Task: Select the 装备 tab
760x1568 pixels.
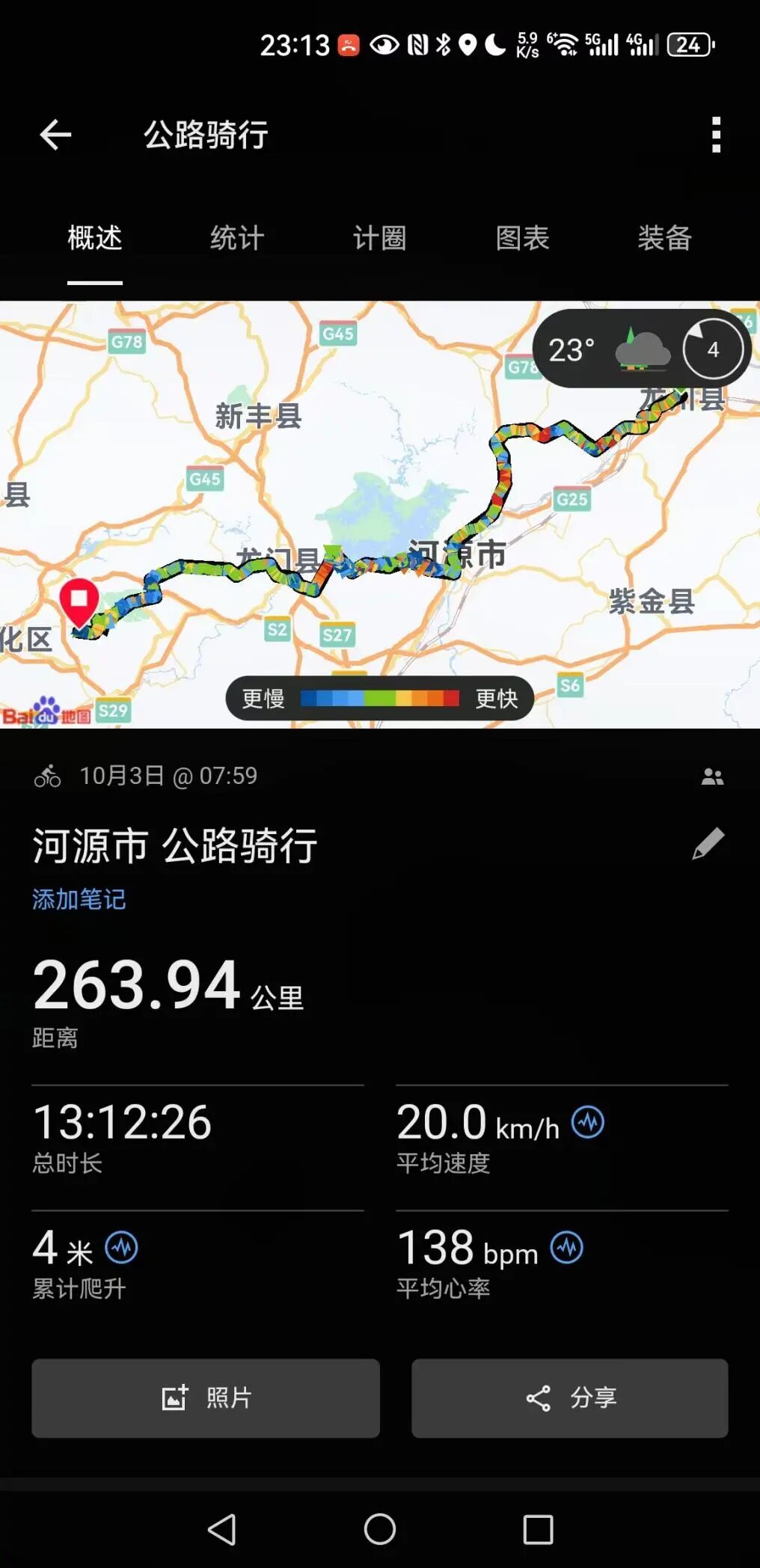Action: tap(664, 239)
